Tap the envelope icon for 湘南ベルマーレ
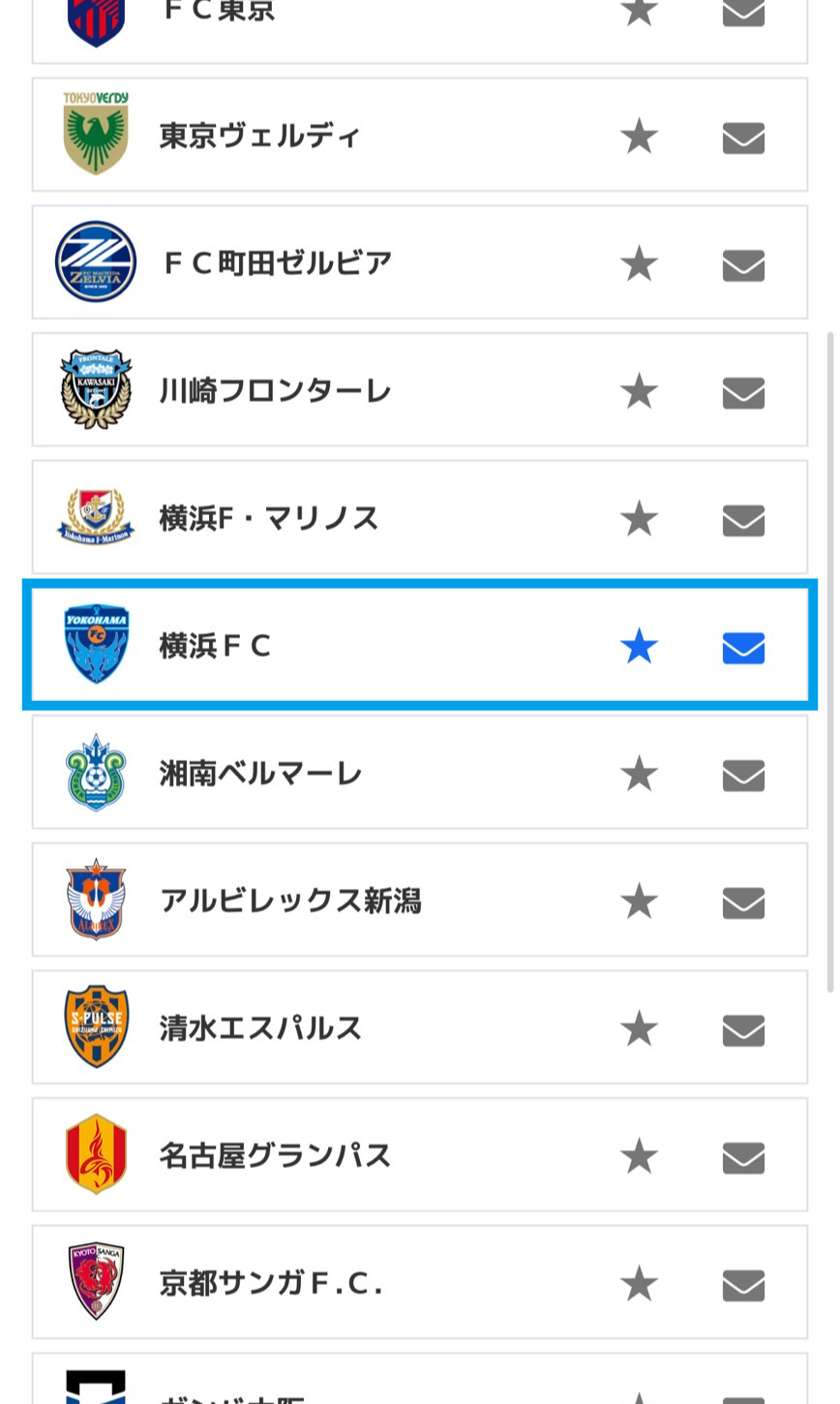This screenshot has width=840, height=1404. [x=743, y=776]
